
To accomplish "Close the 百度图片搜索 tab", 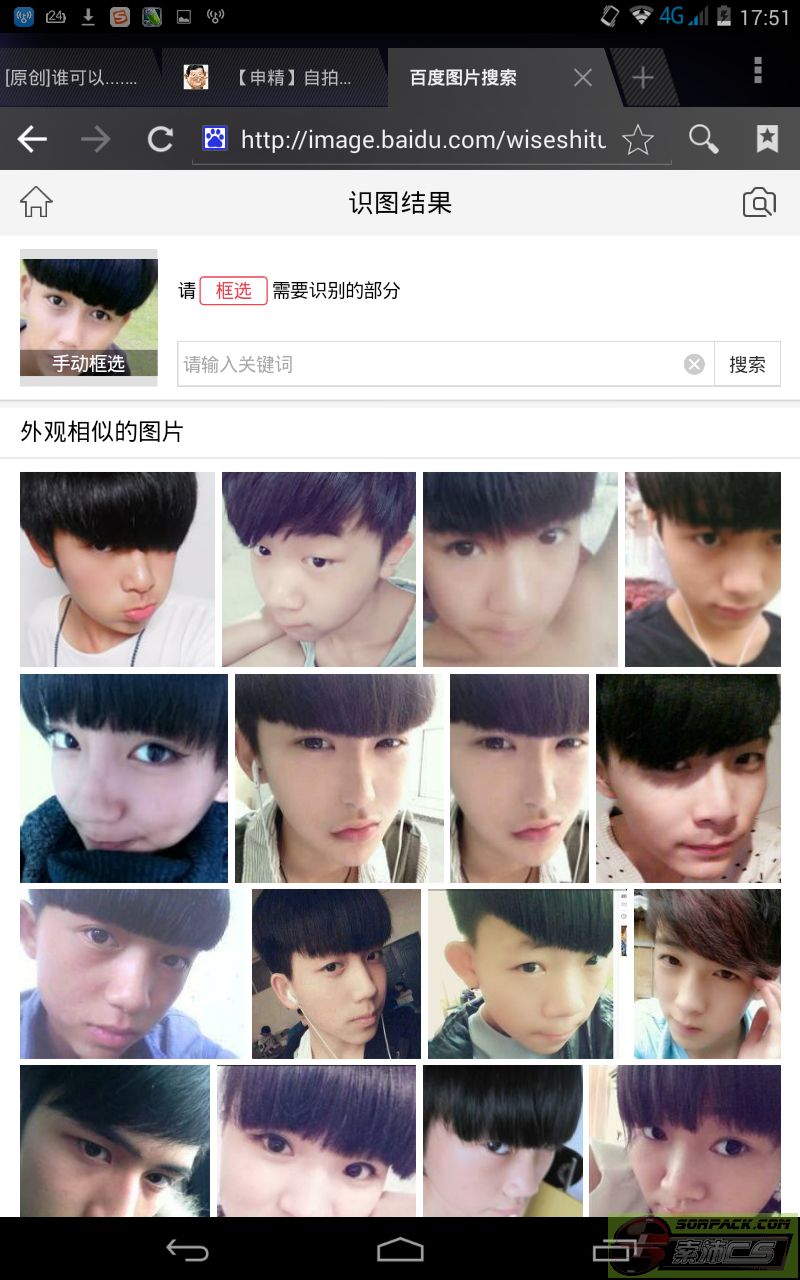I will point(583,78).
